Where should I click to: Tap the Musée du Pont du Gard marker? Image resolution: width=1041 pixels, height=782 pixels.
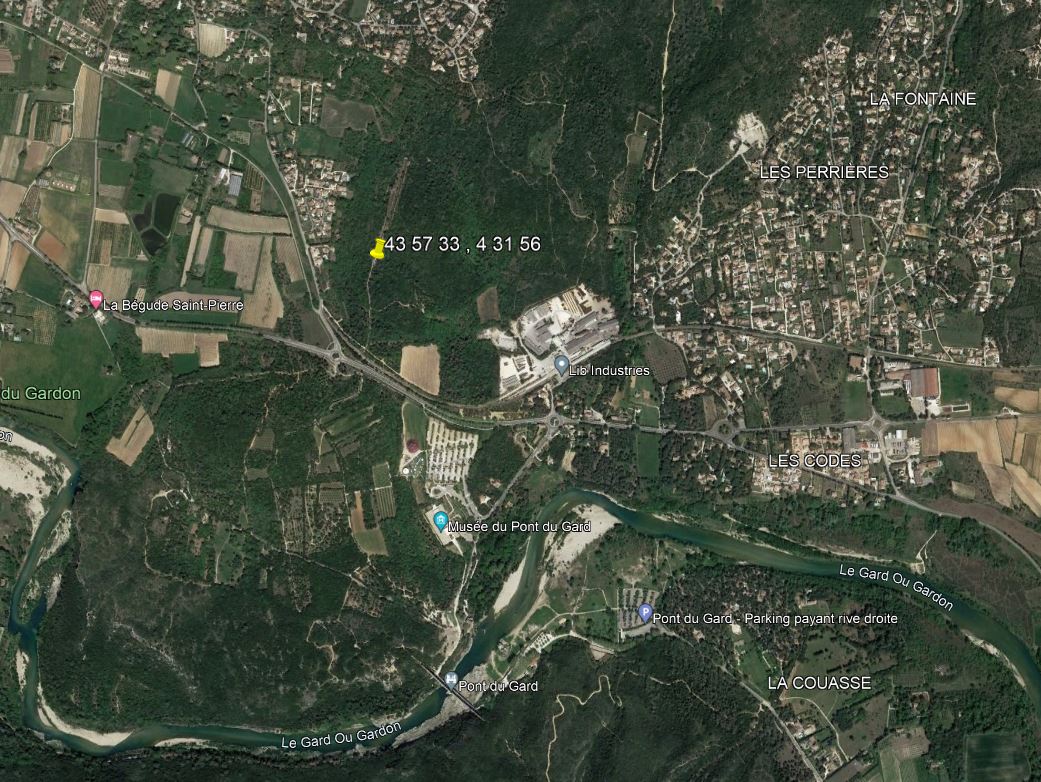click(440, 520)
